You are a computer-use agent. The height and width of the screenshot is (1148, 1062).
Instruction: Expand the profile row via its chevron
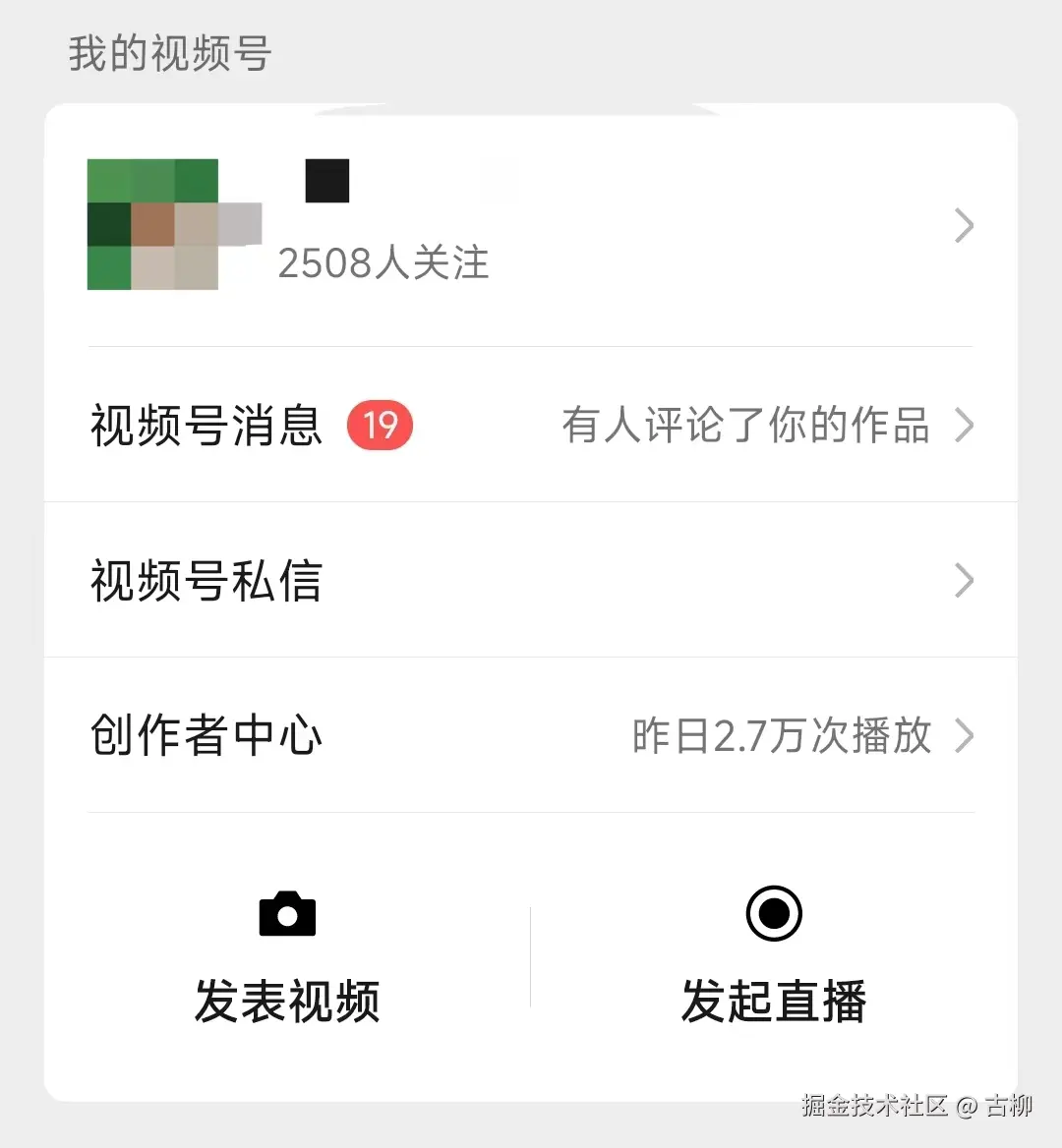964,225
